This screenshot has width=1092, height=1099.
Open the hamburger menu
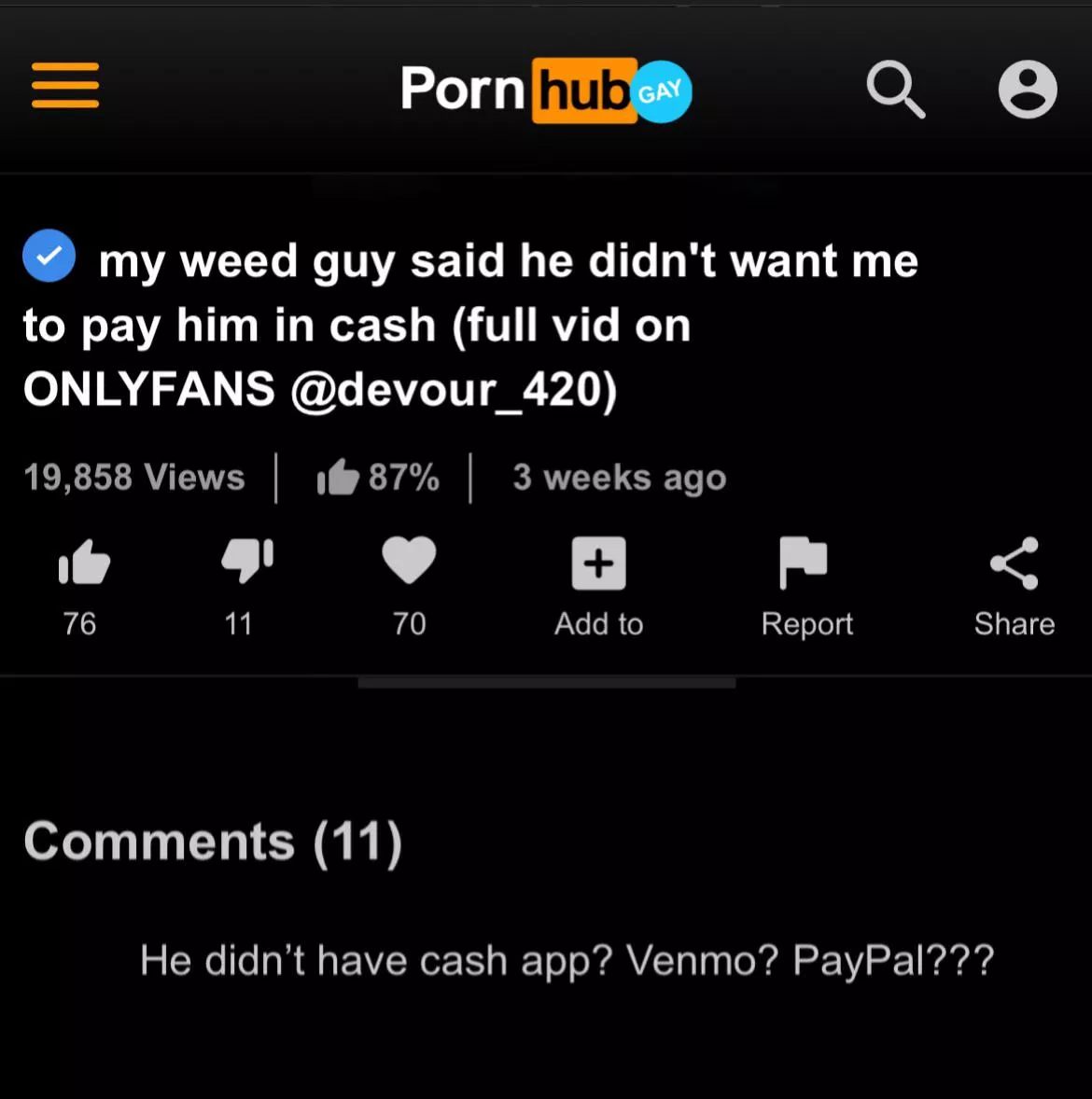point(65,86)
